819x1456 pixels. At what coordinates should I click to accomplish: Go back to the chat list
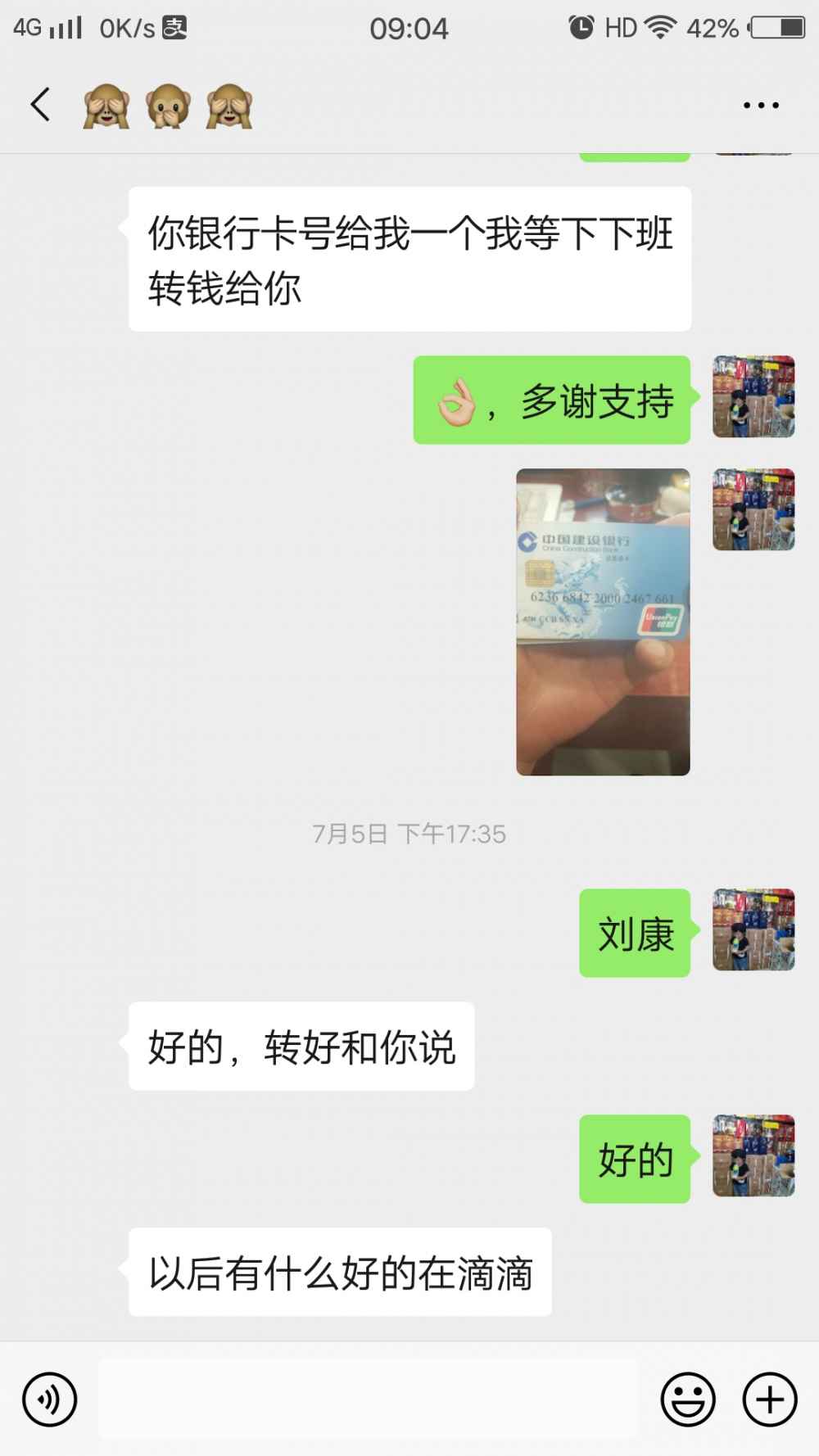coord(39,105)
